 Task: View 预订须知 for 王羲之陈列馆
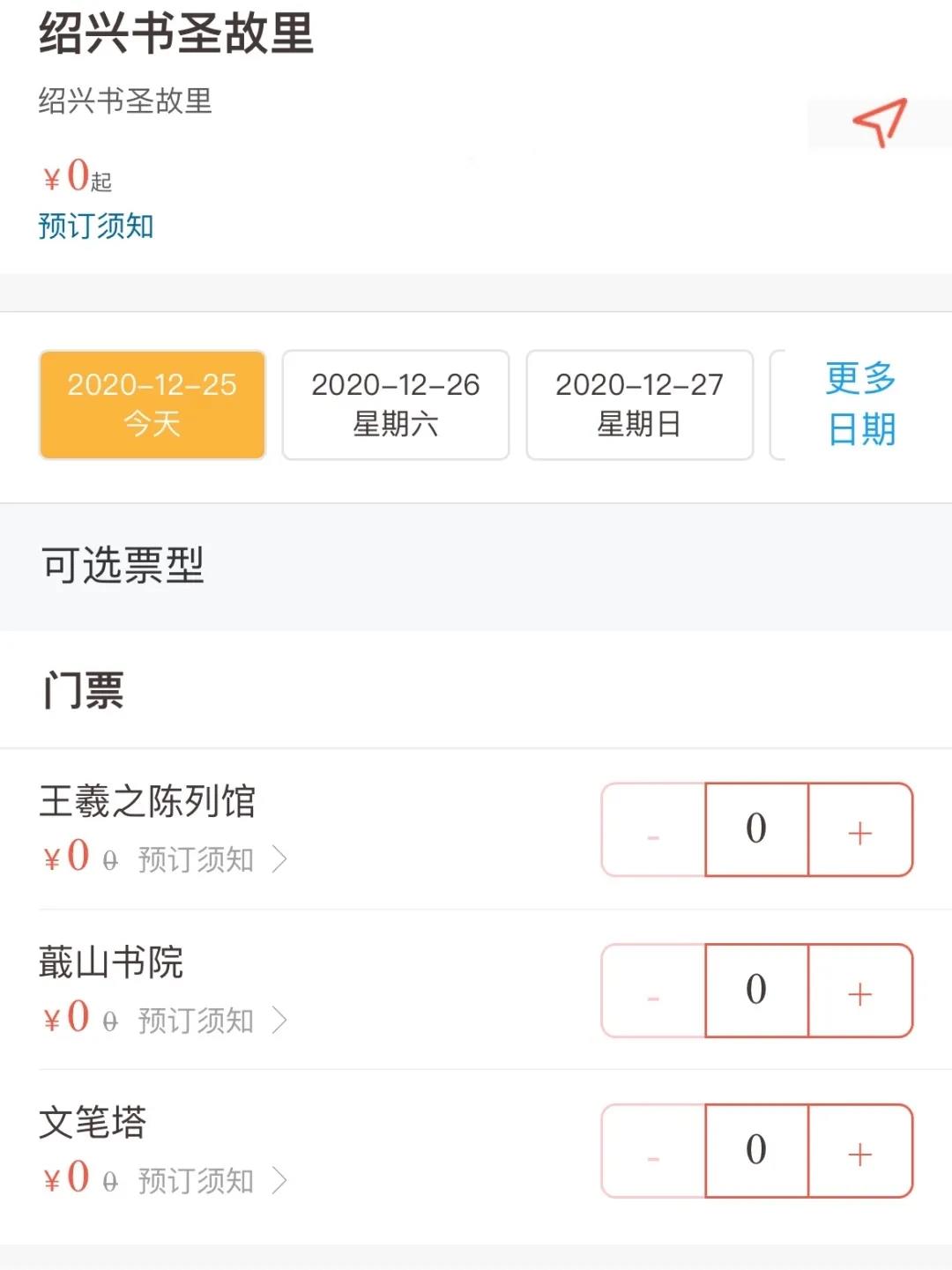(210, 859)
